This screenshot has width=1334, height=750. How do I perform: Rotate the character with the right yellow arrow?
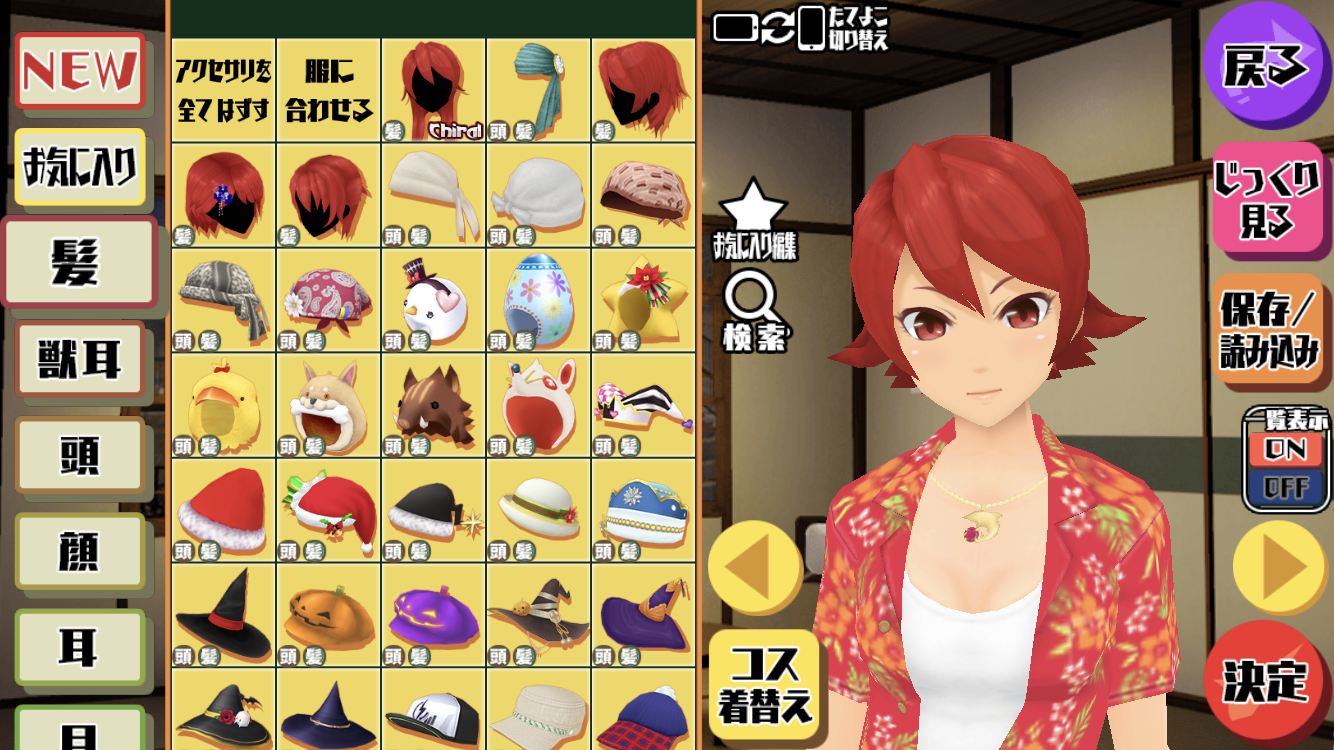pyautogui.click(x=1280, y=567)
